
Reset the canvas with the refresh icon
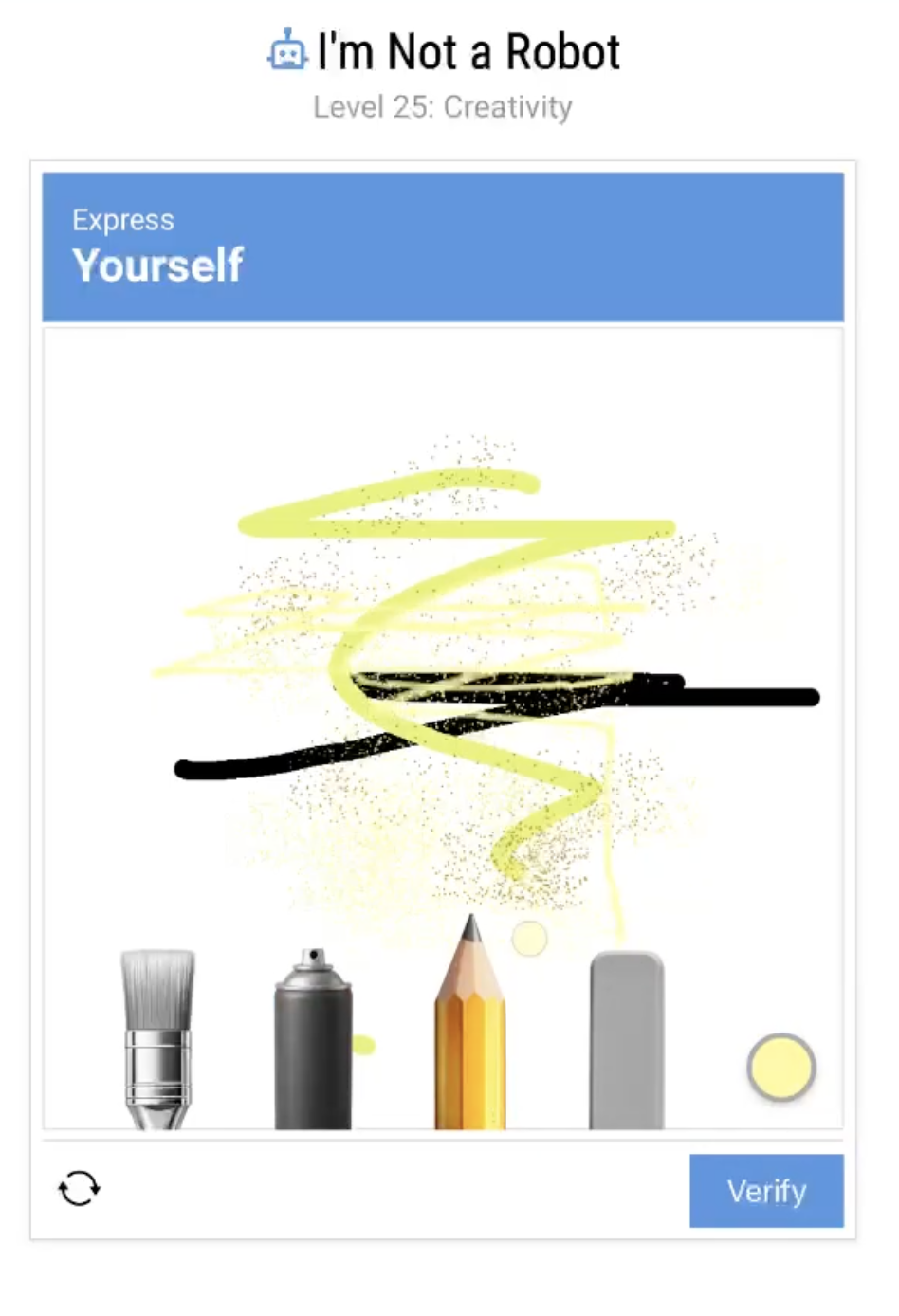coord(79,1188)
